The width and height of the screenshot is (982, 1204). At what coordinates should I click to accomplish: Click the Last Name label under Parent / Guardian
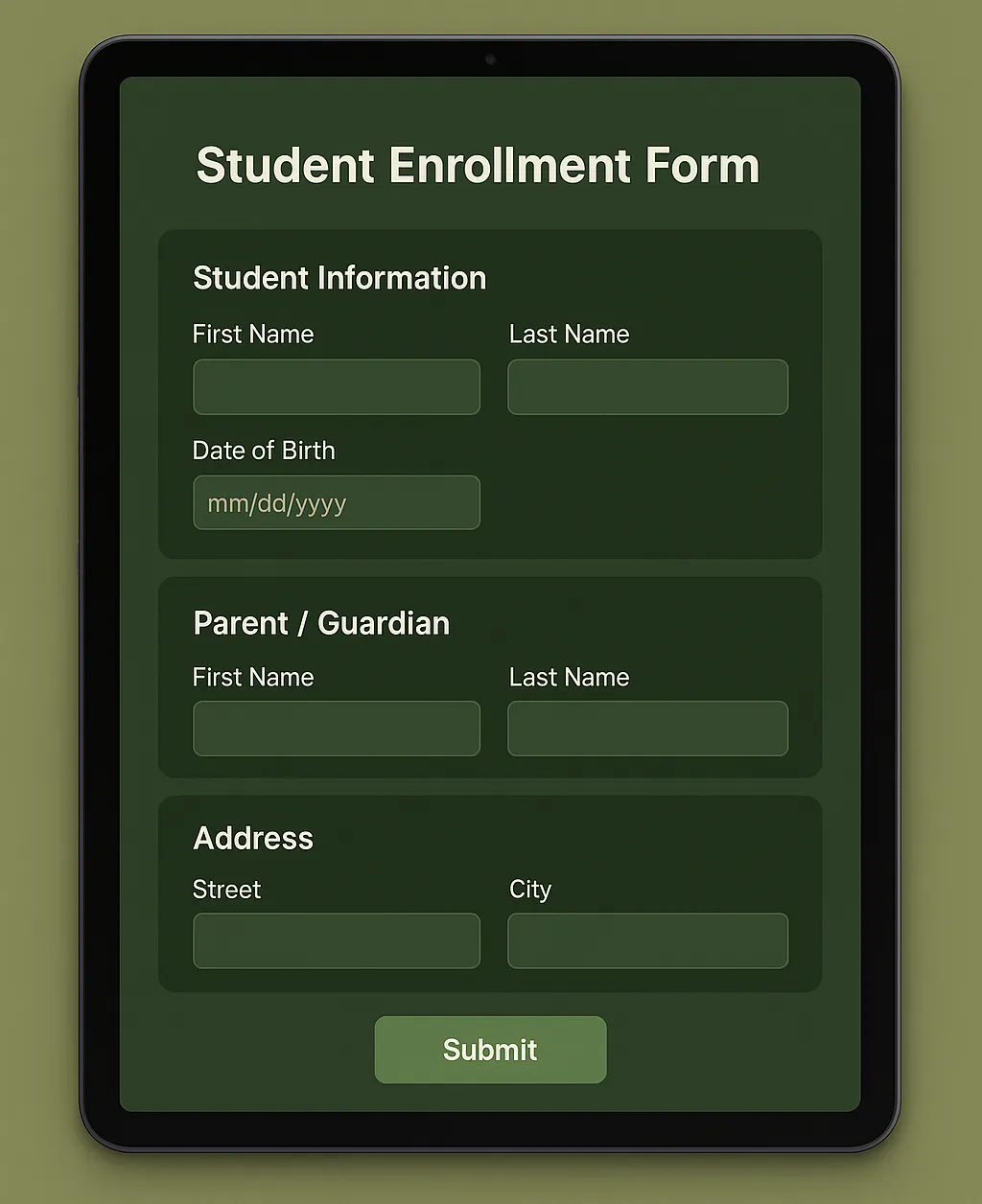pyautogui.click(x=569, y=677)
